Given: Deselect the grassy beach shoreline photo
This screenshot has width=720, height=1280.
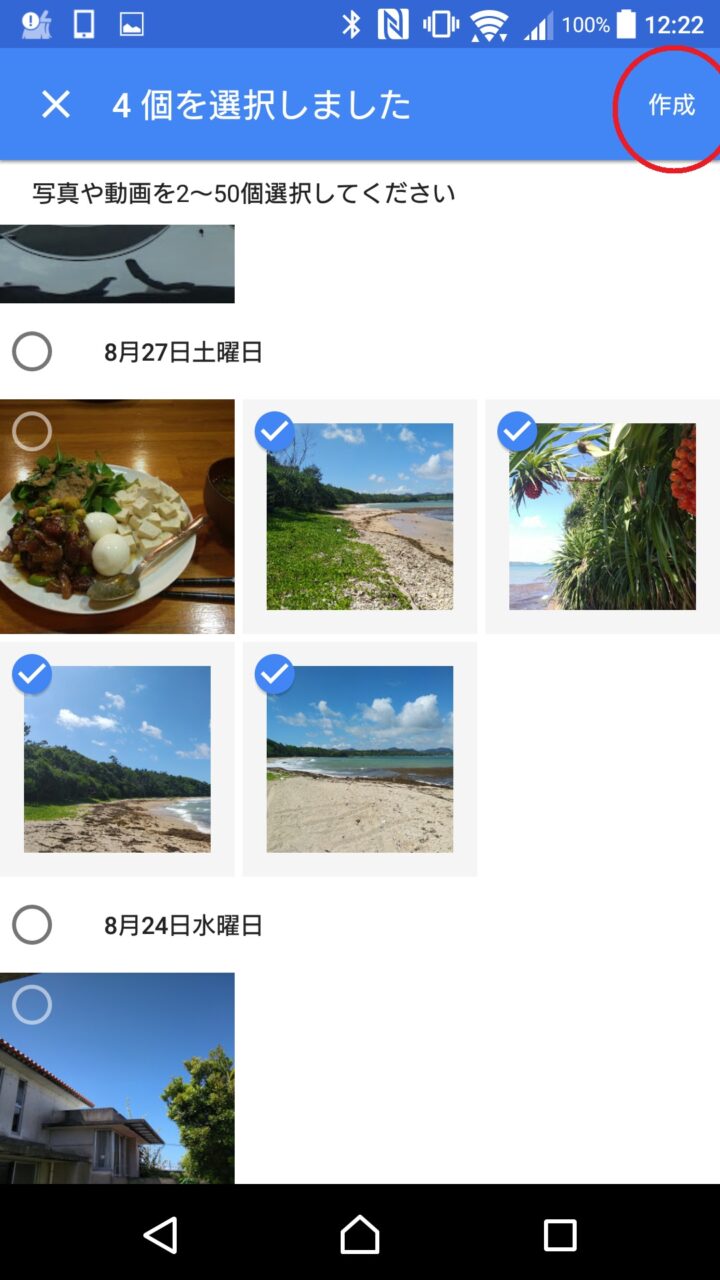Looking at the screenshot, I should click(359, 517).
